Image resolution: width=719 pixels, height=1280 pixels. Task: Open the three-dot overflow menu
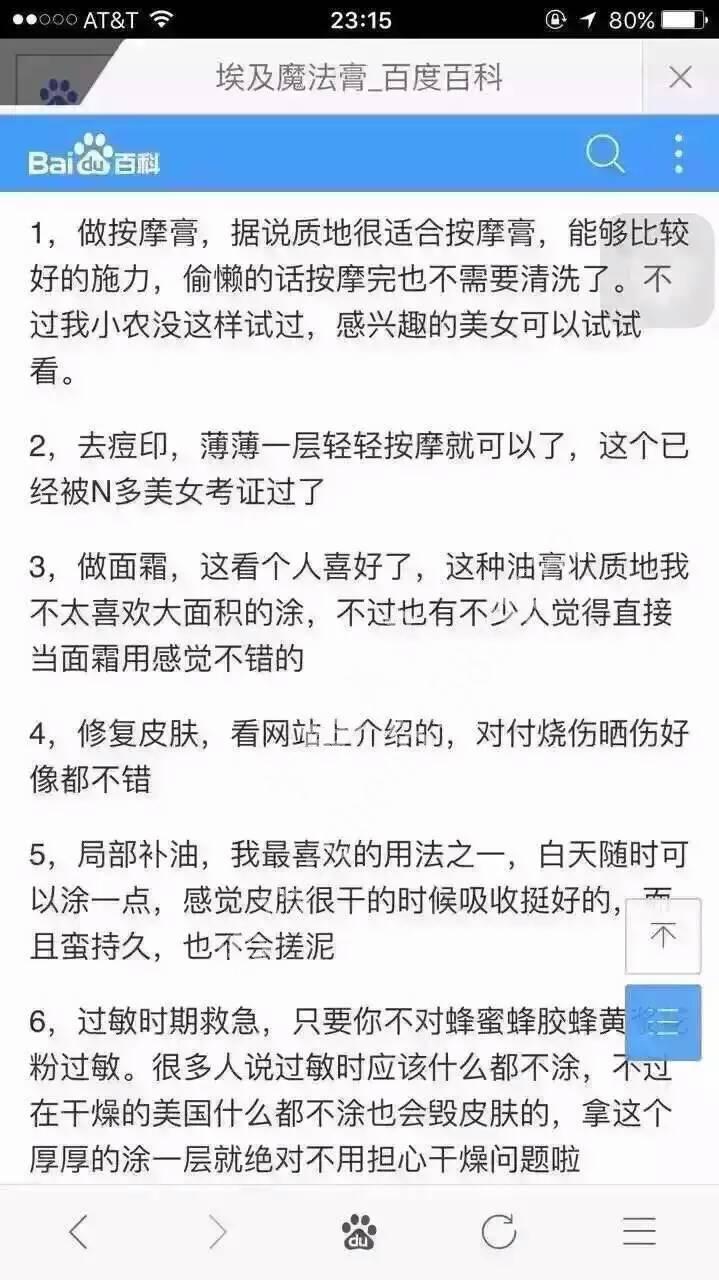tap(679, 154)
